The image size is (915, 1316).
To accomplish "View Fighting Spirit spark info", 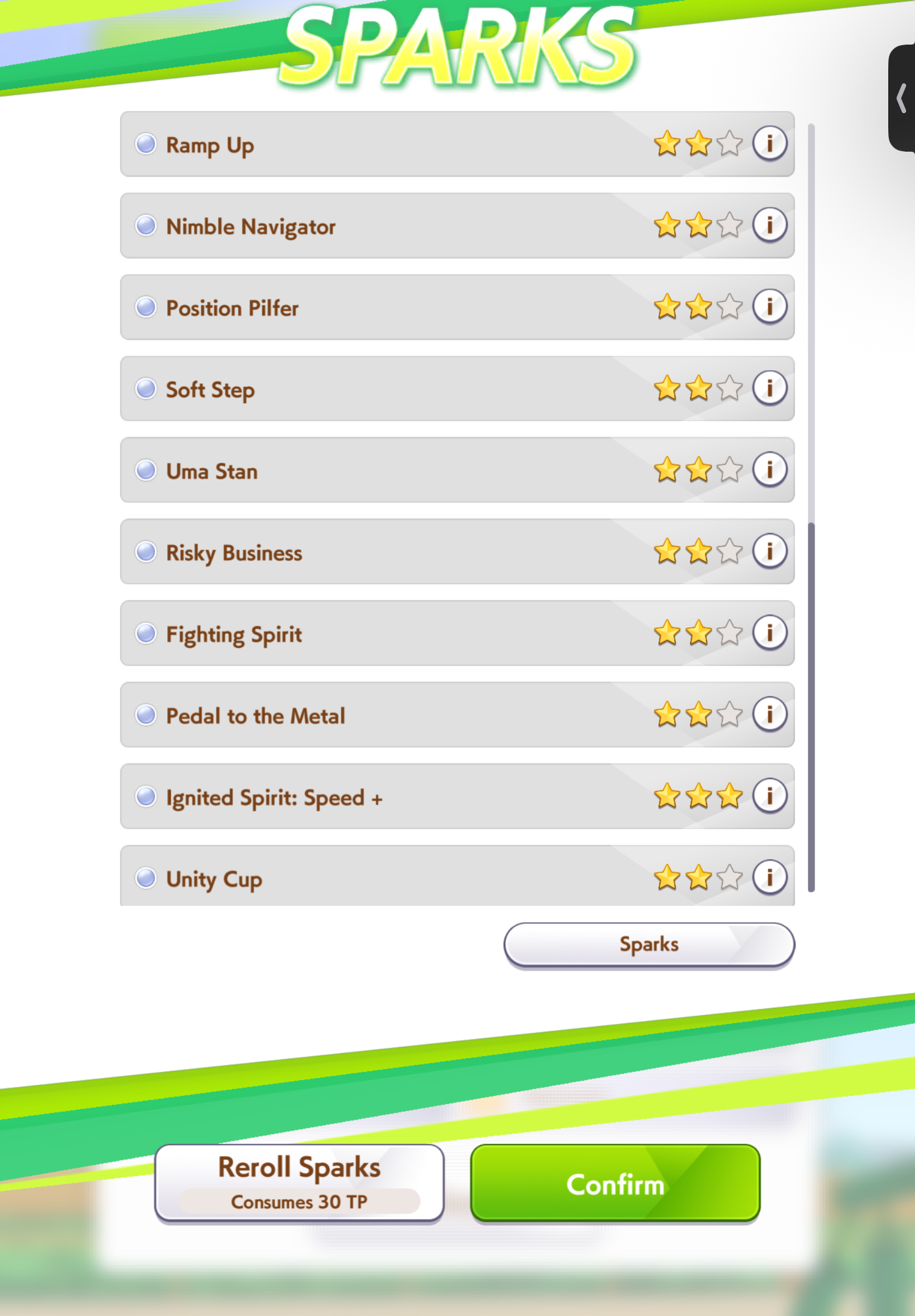I will 769,633.
